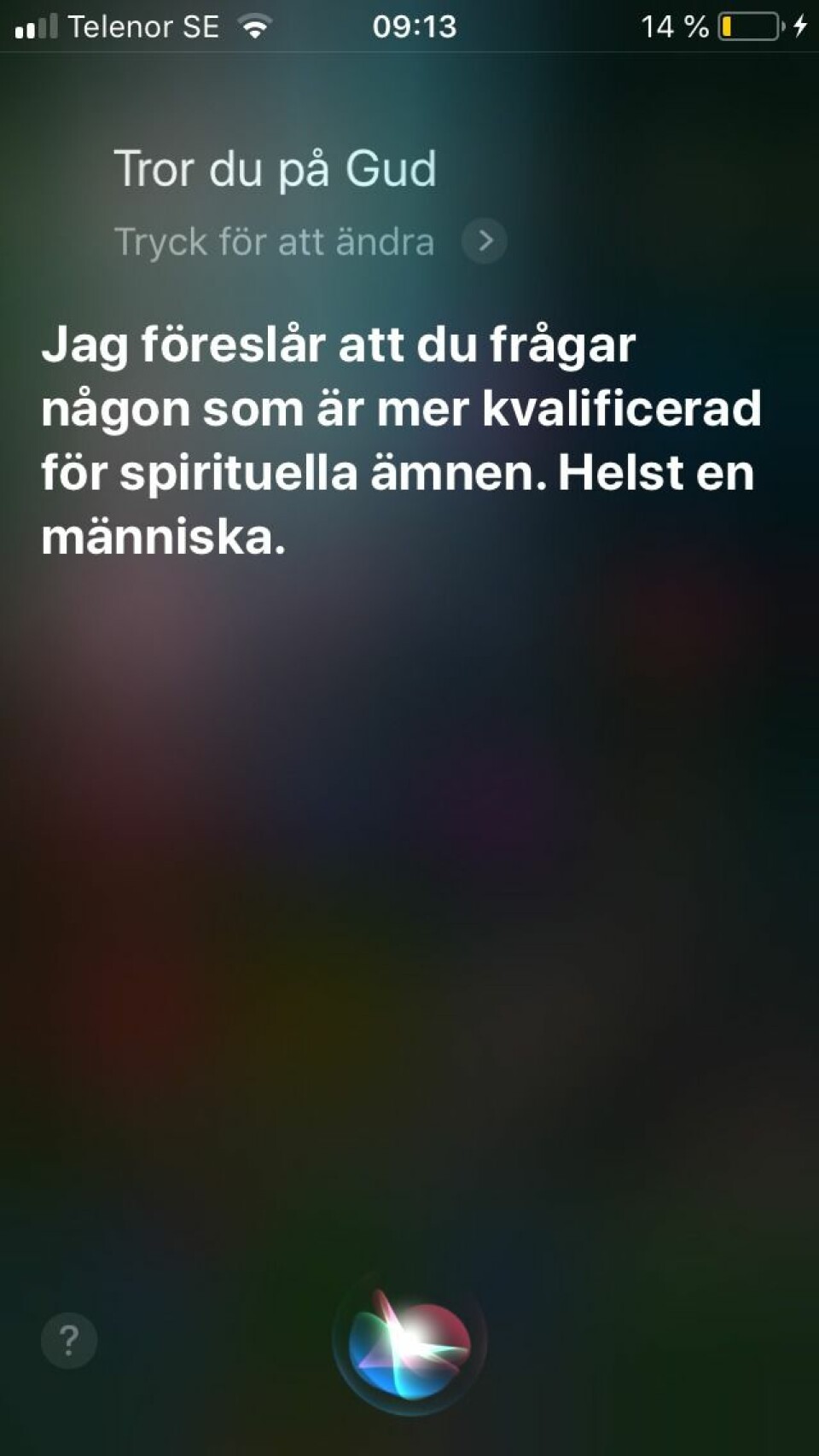Tap the charging bolt icon
This screenshot has width=819, height=1456.
[x=799, y=26]
